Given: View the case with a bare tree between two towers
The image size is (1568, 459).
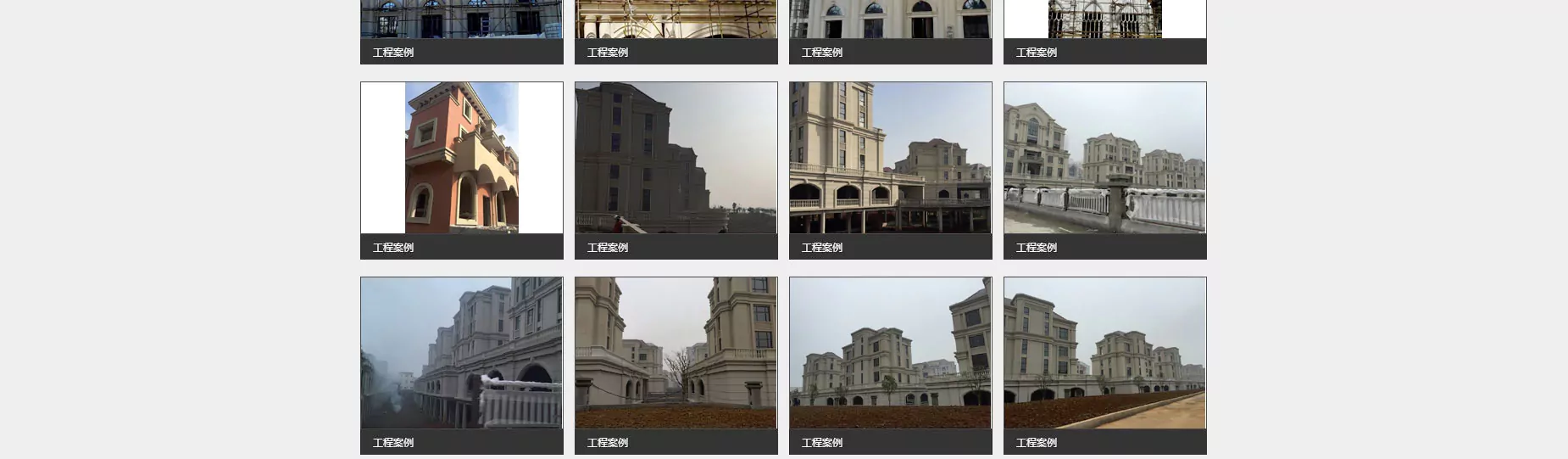Looking at the screenshot, I should 676,354.
